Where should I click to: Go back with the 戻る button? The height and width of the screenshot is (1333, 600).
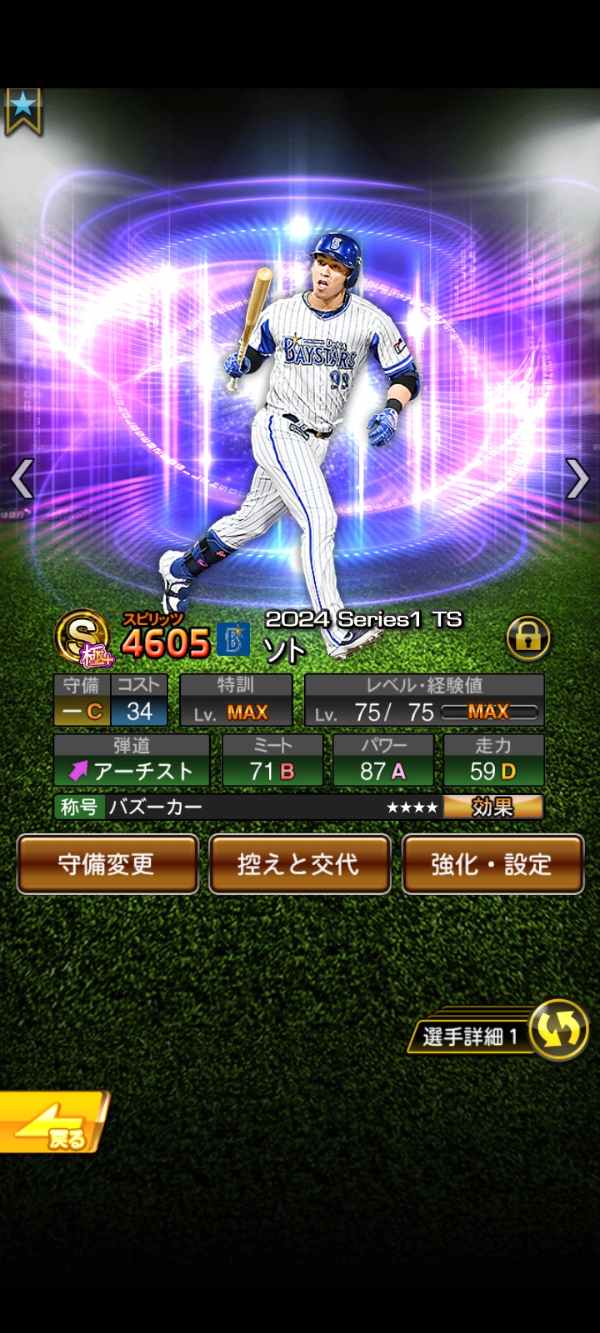[52, 1122]
